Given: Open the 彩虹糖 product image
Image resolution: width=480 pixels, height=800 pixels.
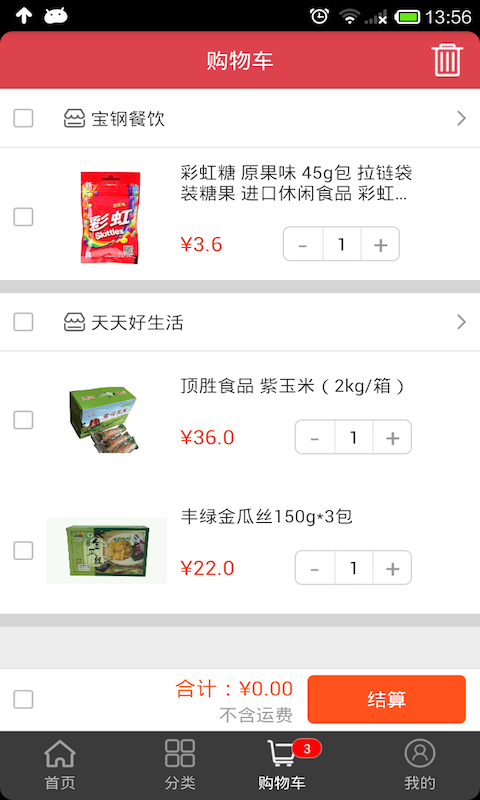Looking at the screenshot, I should coord(110,217).
